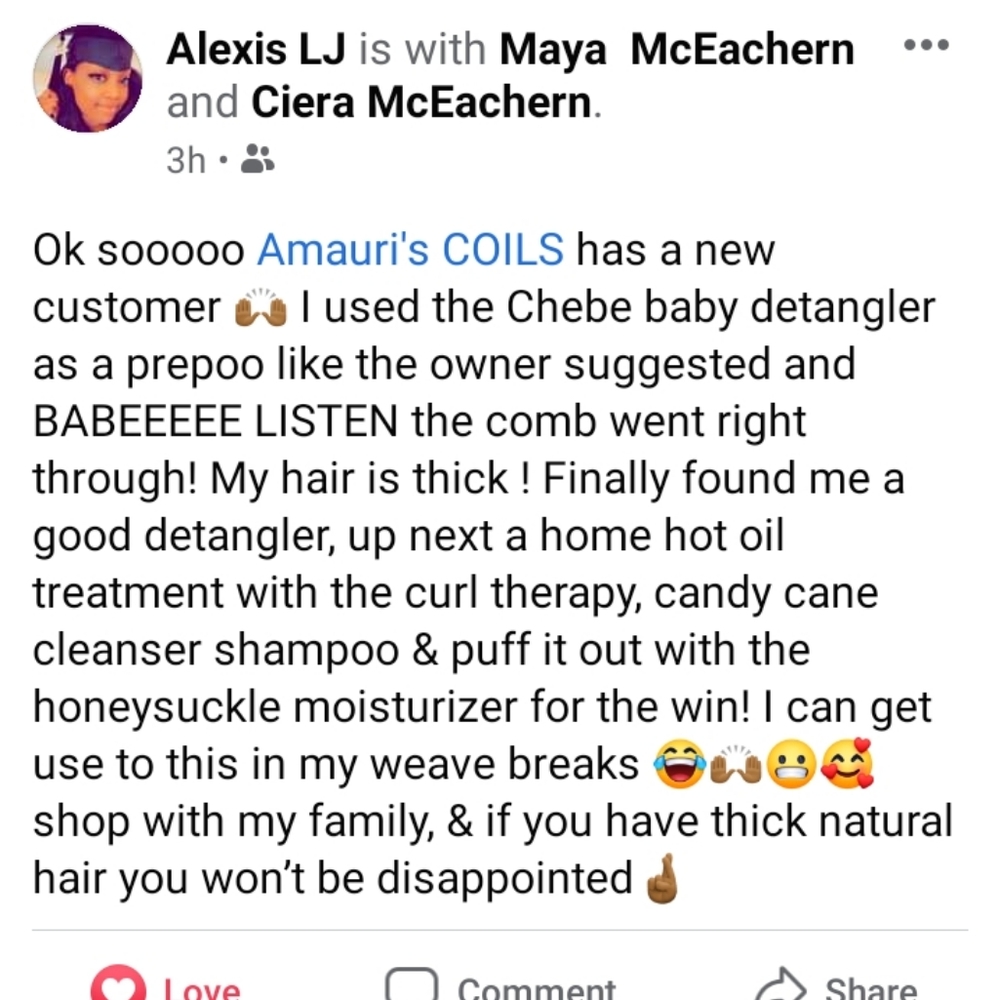Open the Amauri's COILS tagged page
This screenshot has width=999, height=1000.
point(411,250)
